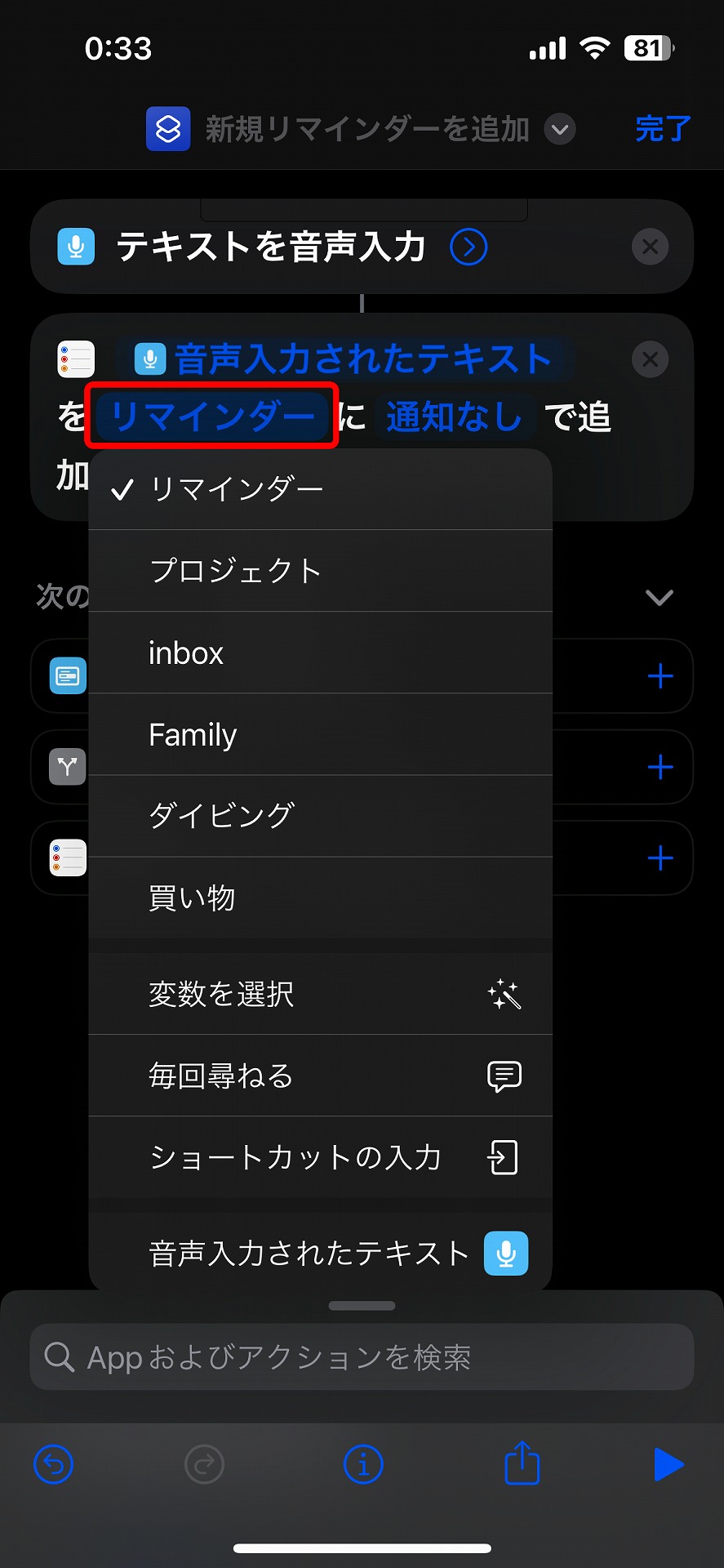Tap blue microphone icon beside 音声入力されたテキスト
The height and width of the screenshot is (1568, 724).
(x=505, y=1254)
